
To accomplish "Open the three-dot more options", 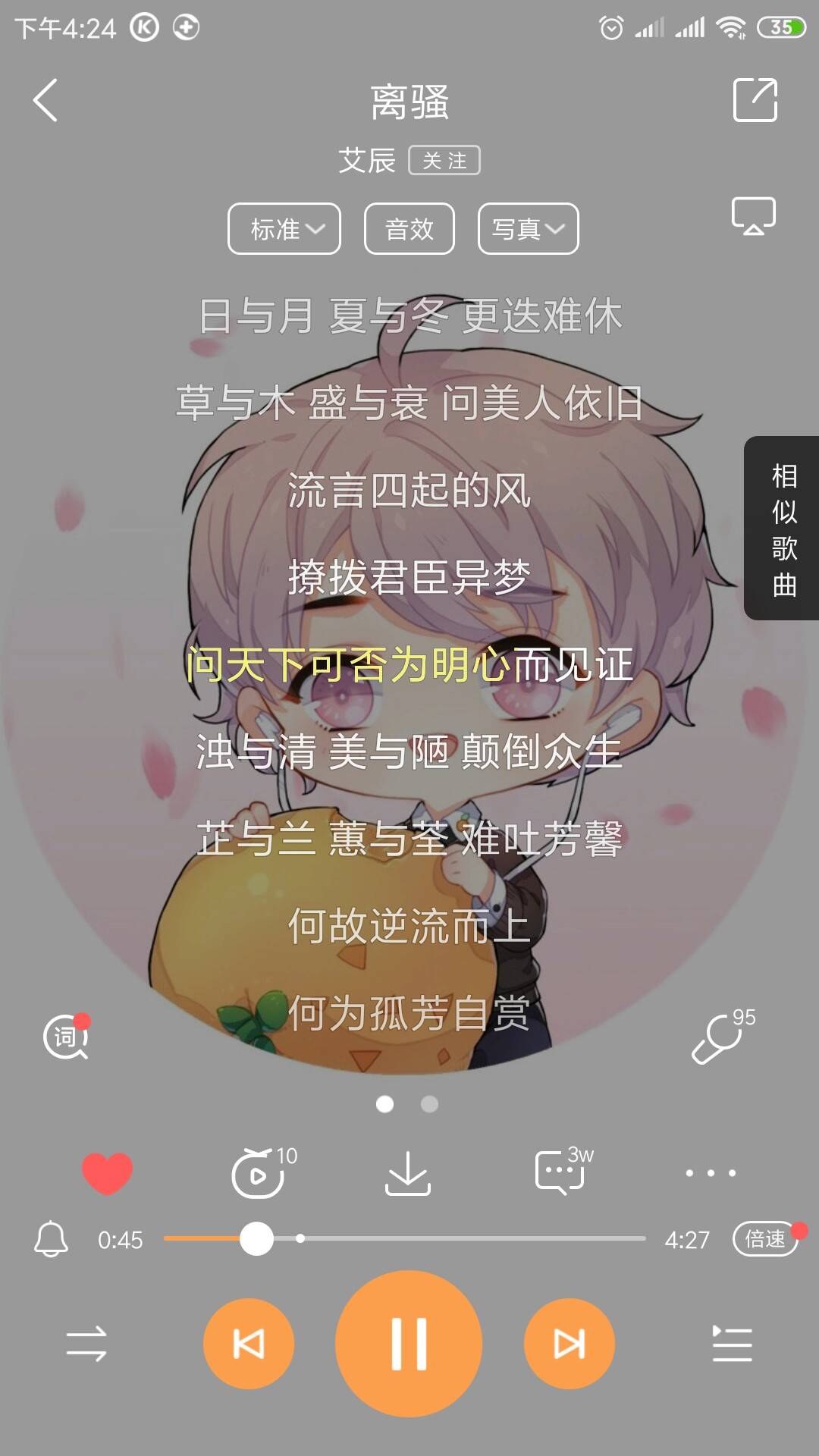I will coord(711,1173).
